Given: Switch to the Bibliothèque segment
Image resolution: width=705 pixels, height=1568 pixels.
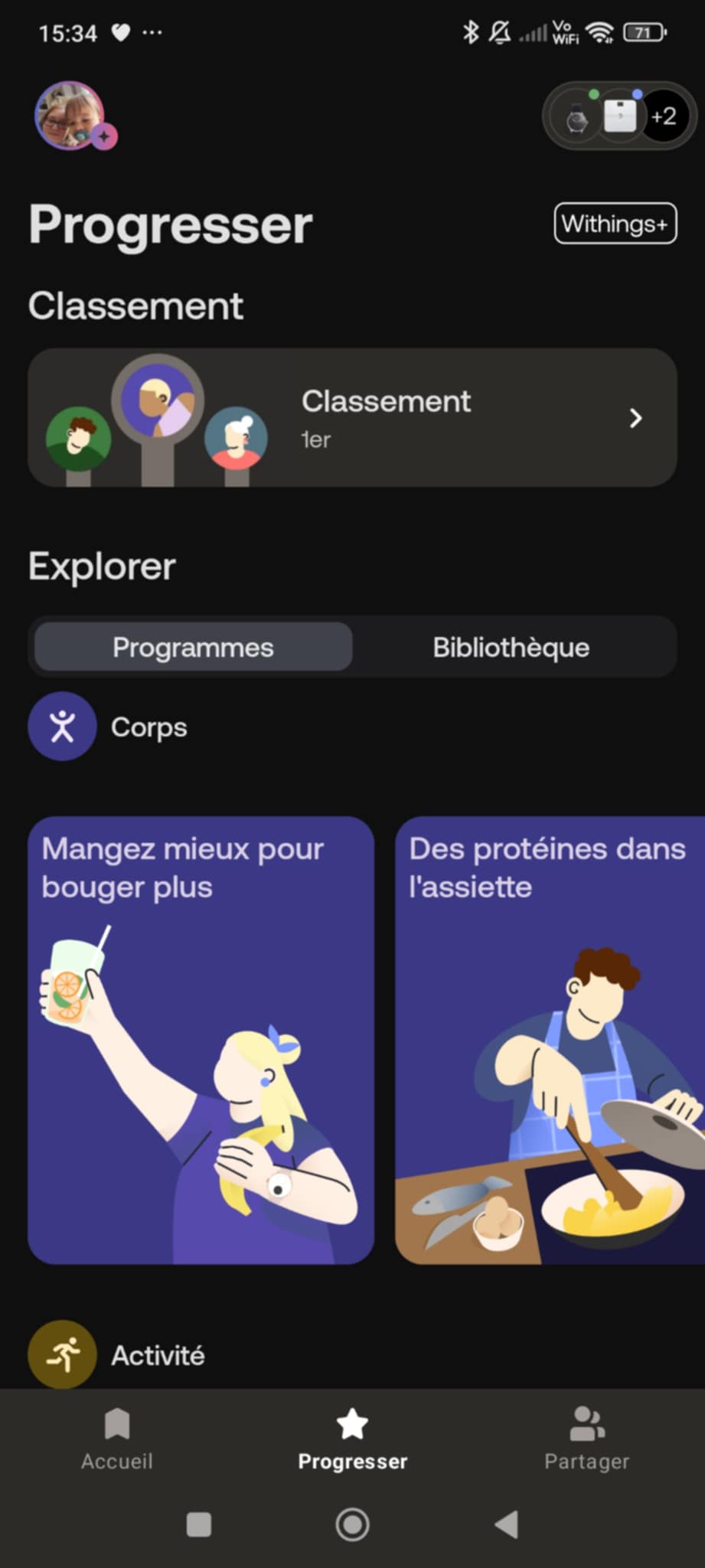Looking at the screenshot, I should (x=511, y=648).
